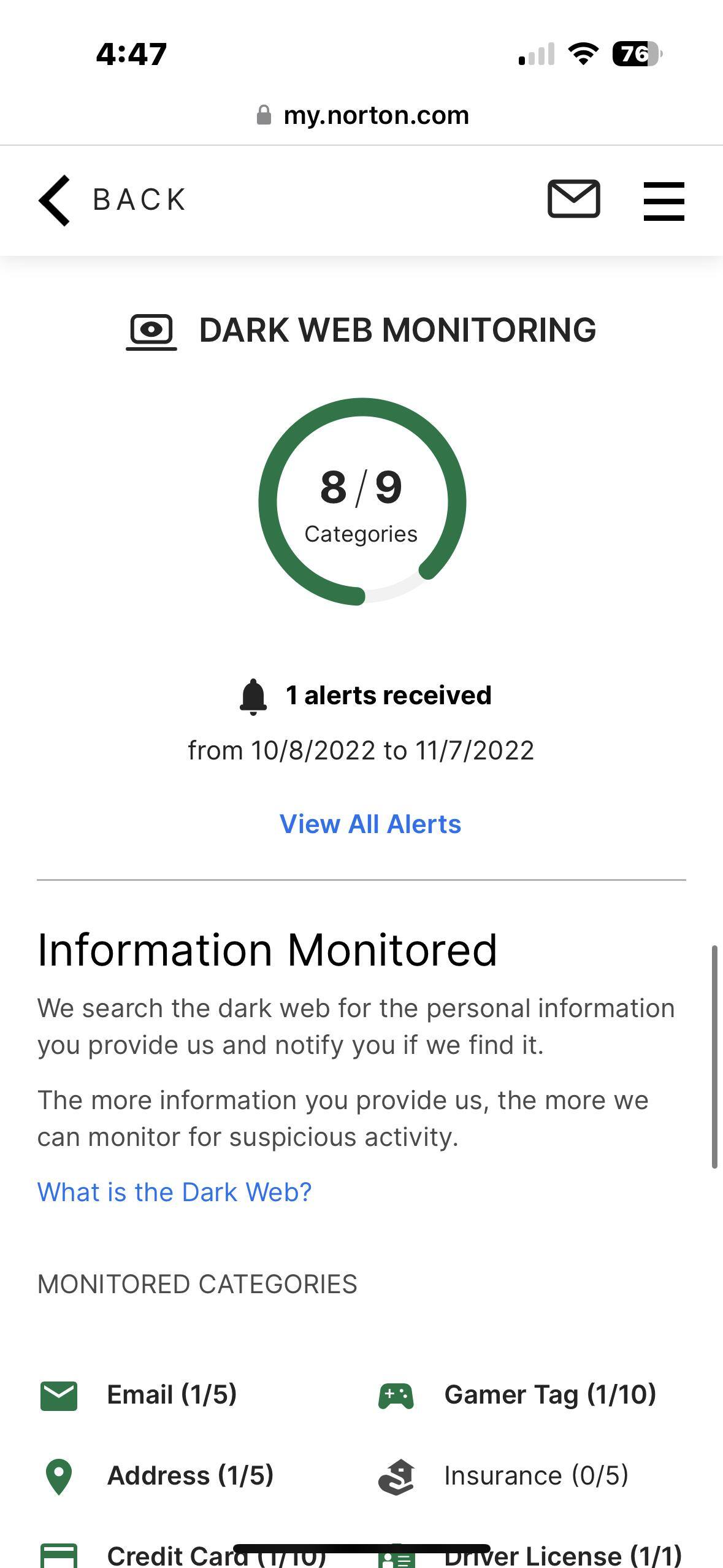
Task: Select the Address (1/5) category
Action: (x=189, y=1475)
